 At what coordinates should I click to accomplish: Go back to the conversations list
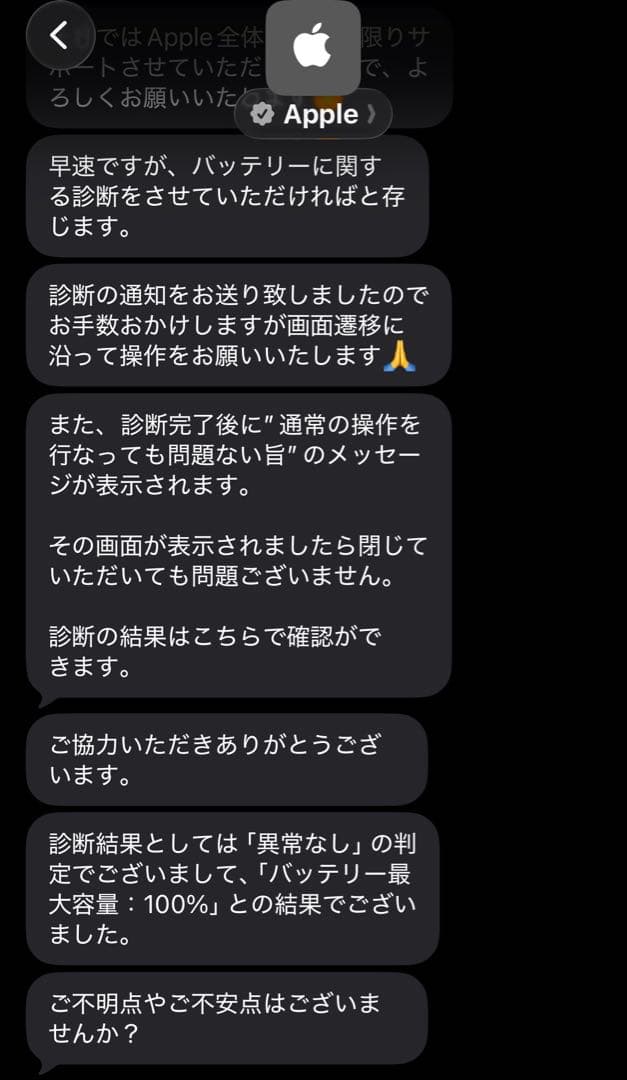coord(60,36)
